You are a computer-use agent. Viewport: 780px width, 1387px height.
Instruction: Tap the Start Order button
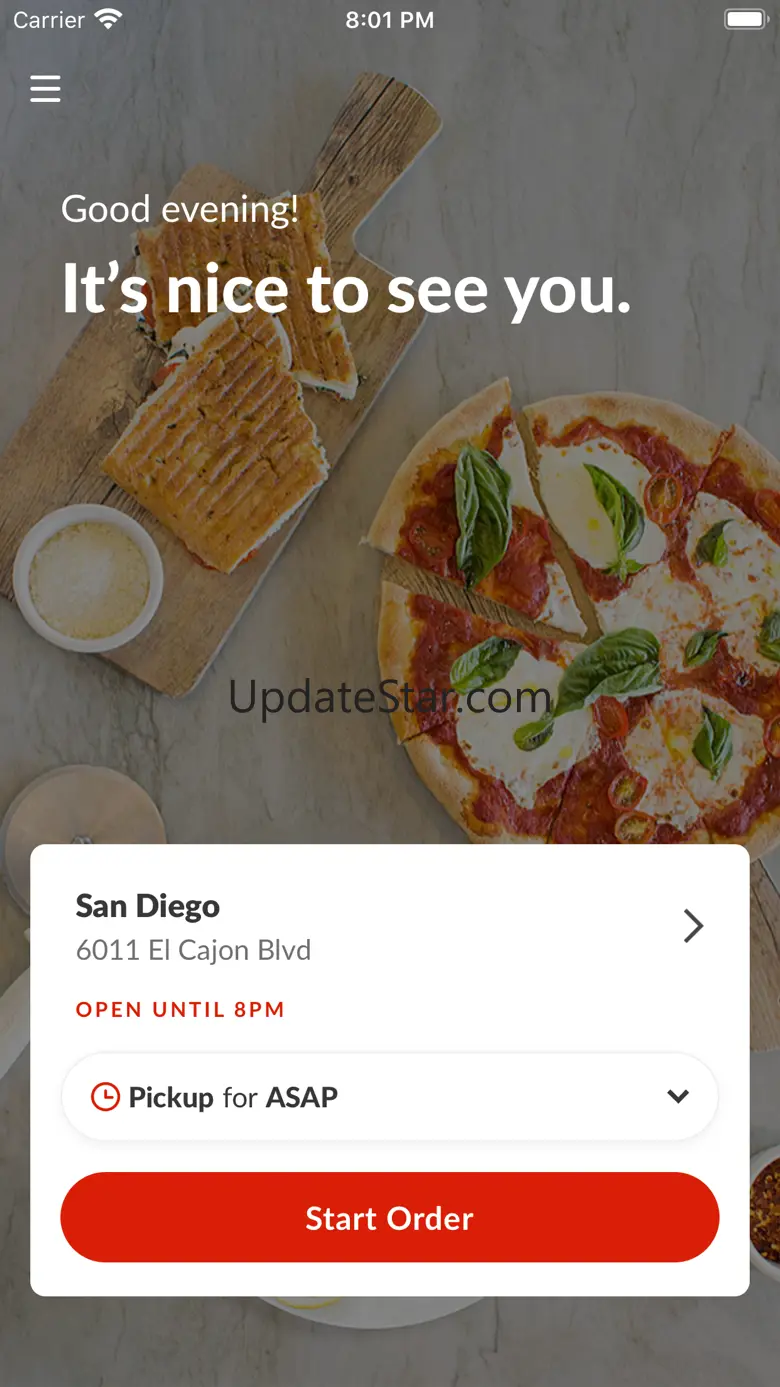(x=389, y=1218)
